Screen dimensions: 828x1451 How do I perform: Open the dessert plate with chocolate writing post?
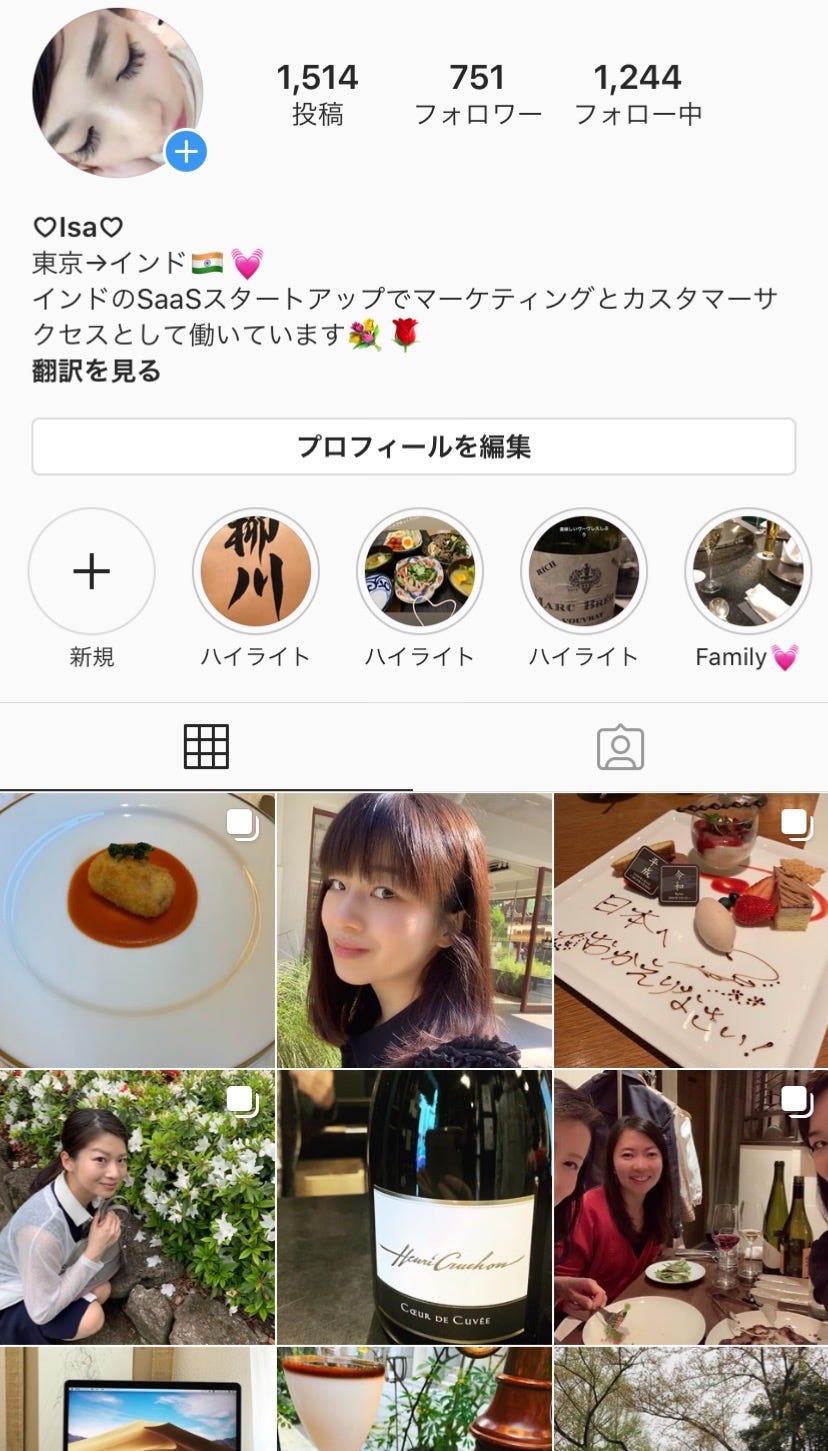[691, 930]
